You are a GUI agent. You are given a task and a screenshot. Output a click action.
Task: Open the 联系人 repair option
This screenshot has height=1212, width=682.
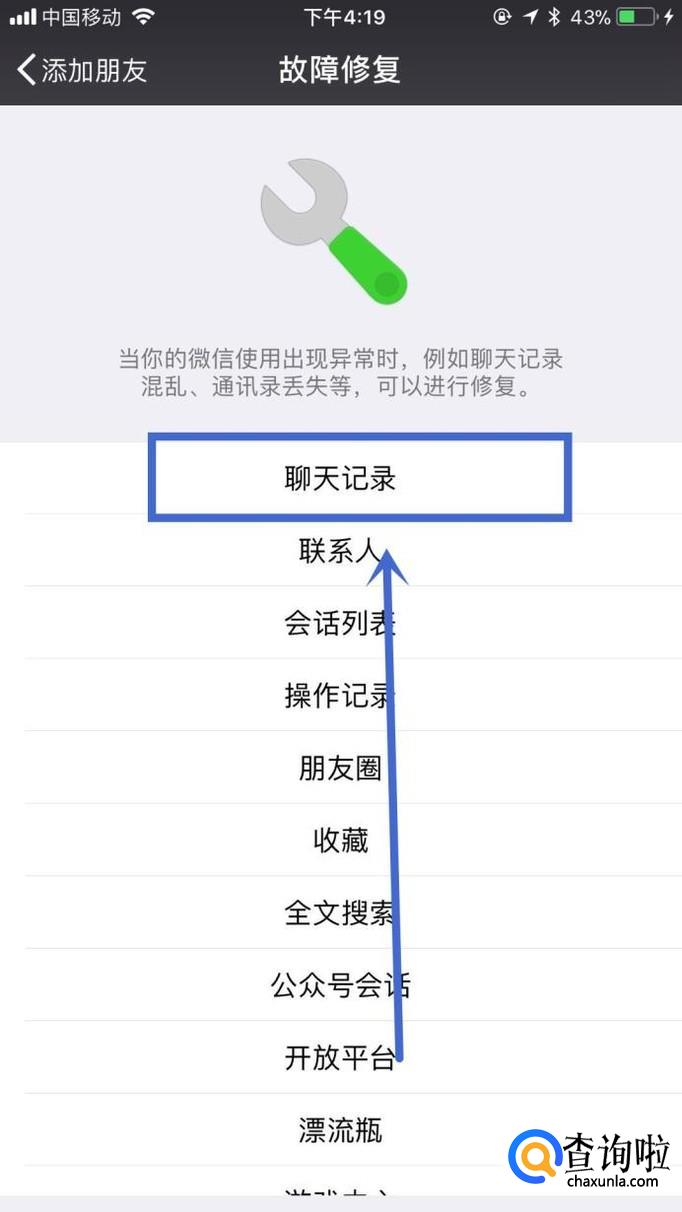[340, 551]
